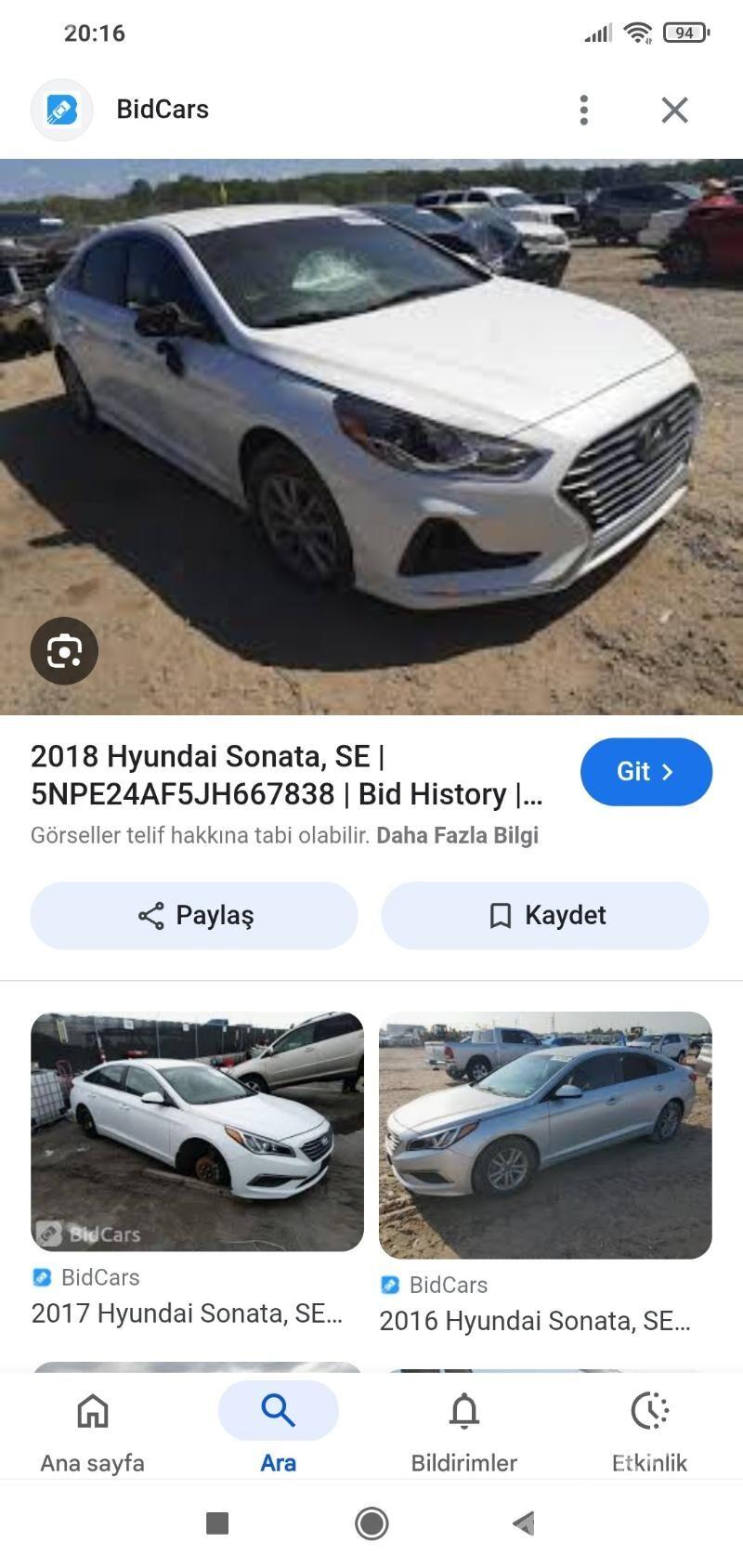This screenshot has height=1568, width=743.
Task: Close the image viewer with the X
Action: 674,110
